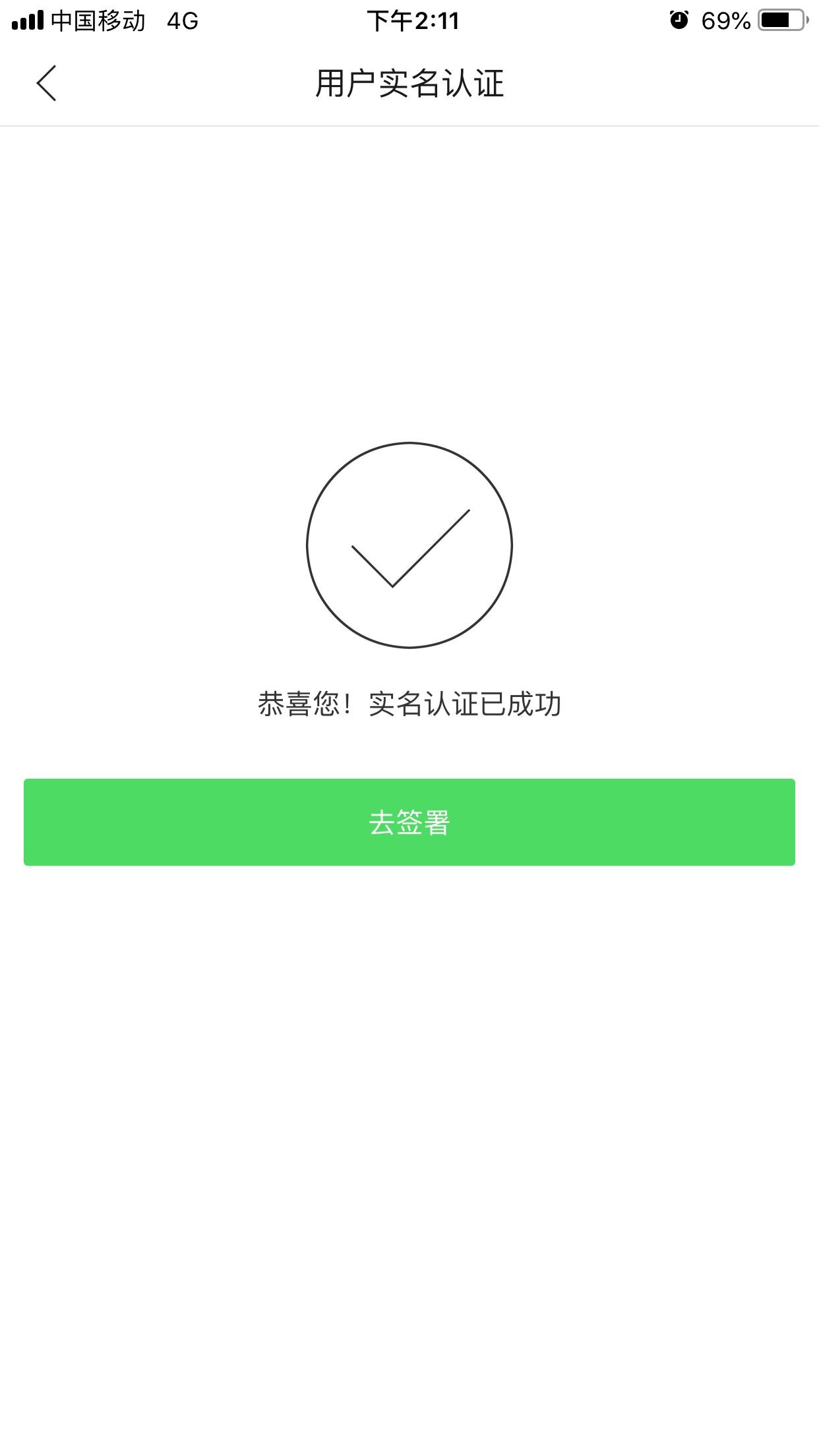Select the 69% battery percentage text
This screenshot has width=819, height=1456.
pyautogui.click(x=725, y=21)
